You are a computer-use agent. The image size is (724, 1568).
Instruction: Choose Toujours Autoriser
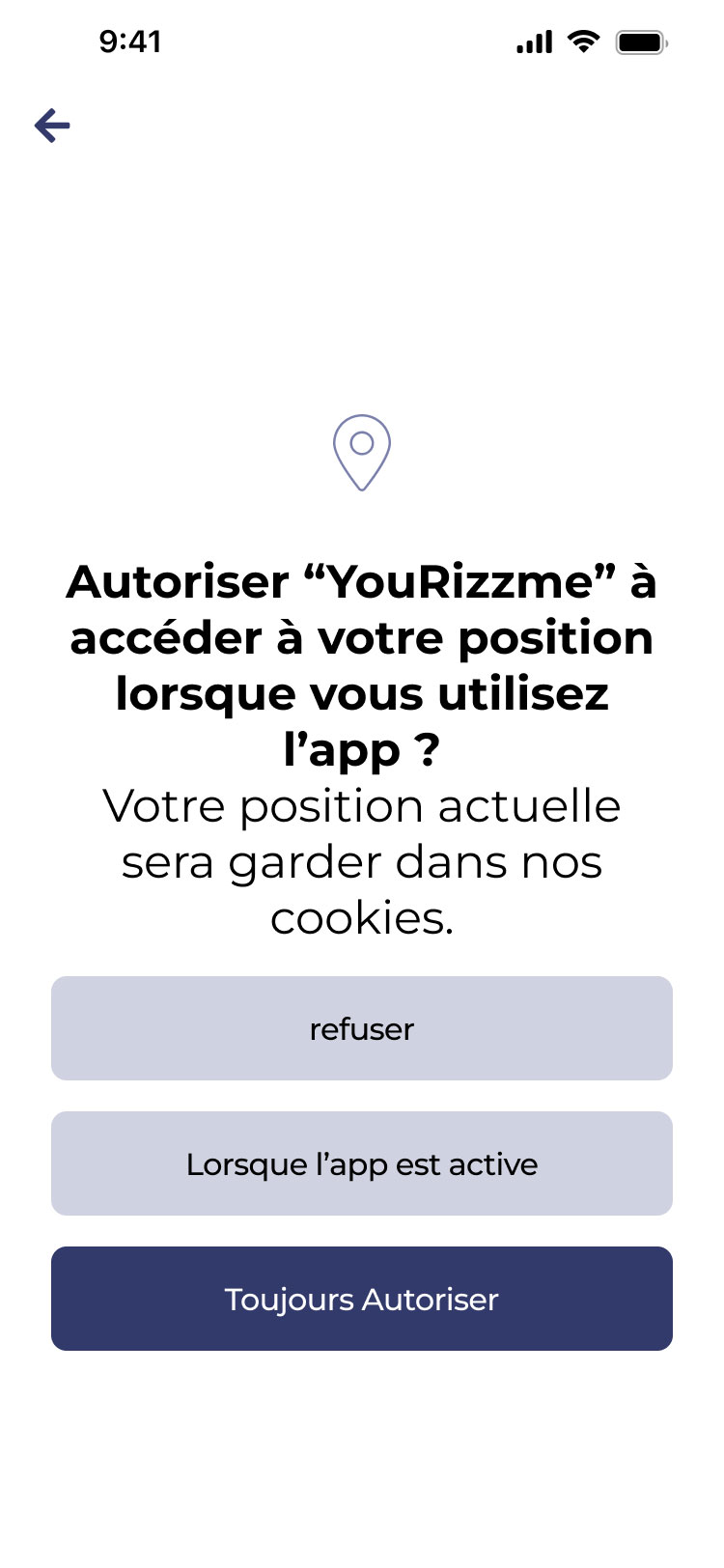coord(361,1299)
